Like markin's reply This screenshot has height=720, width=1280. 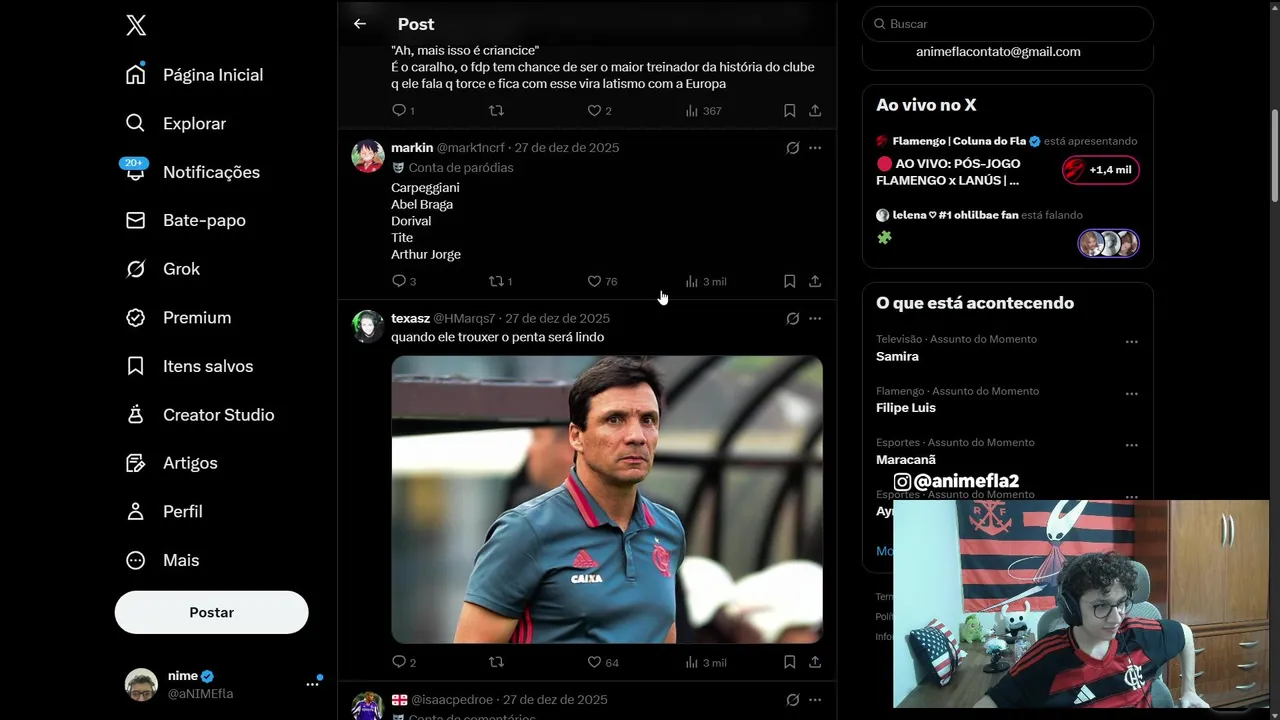[594, 282]
